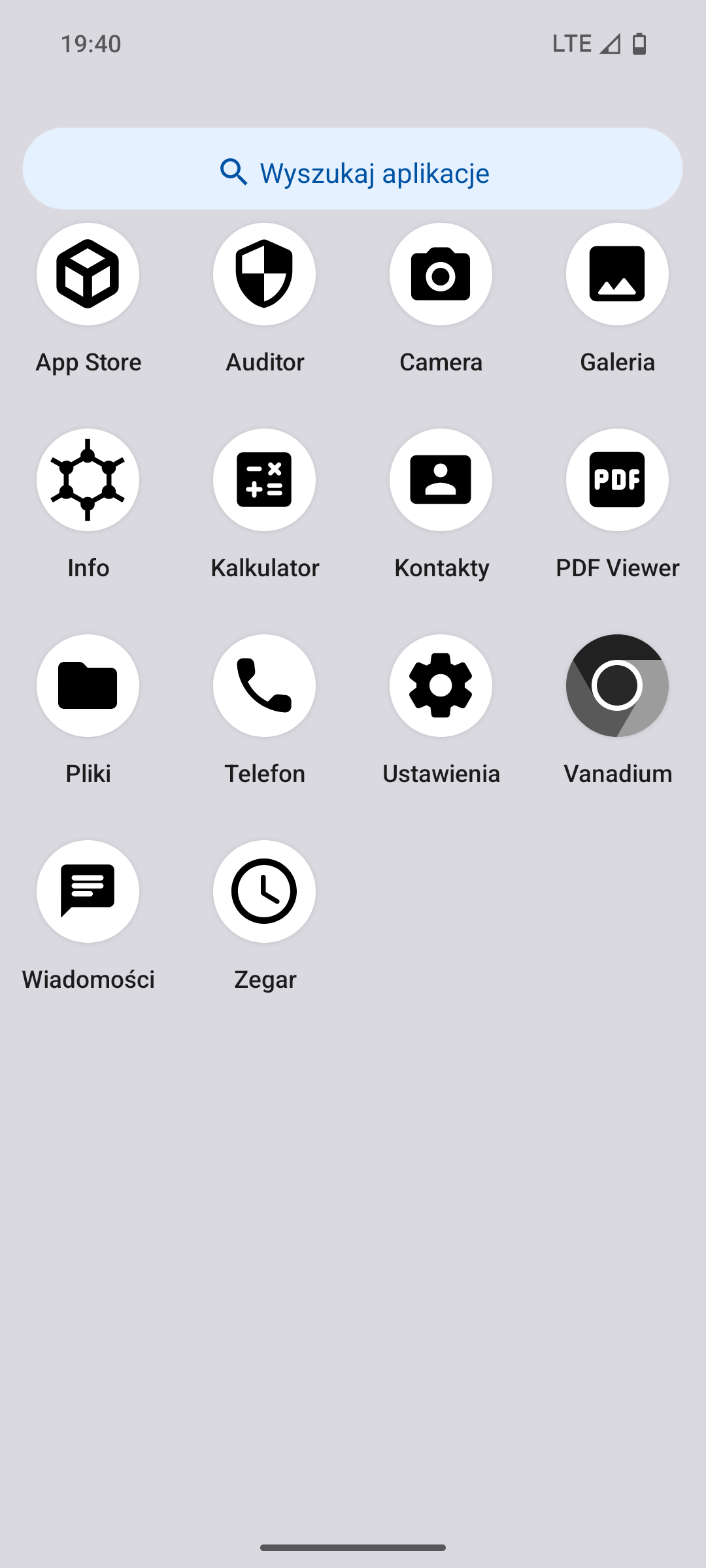Open Kontakty contacts app
This screenshot has height=1568, width=706.
(441, 480)
